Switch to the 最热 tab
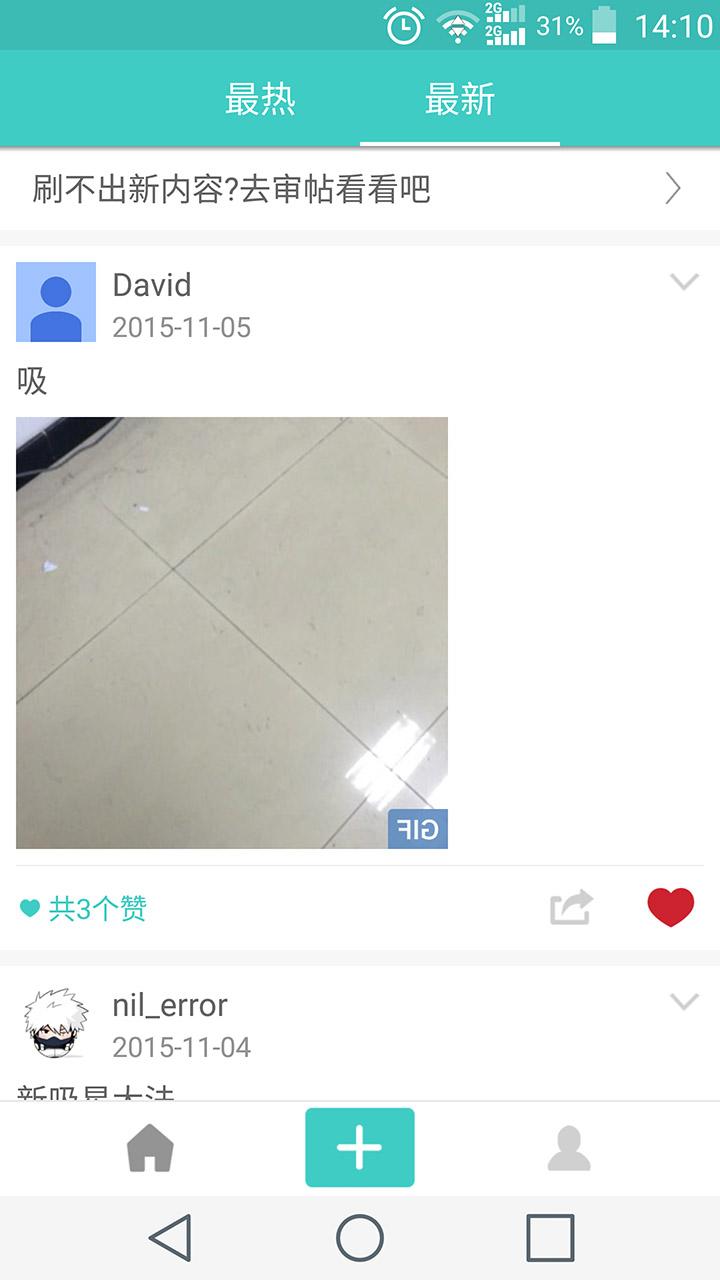Image resolution: width=720 pixels, height=1280 pixels. coord(262,99)
